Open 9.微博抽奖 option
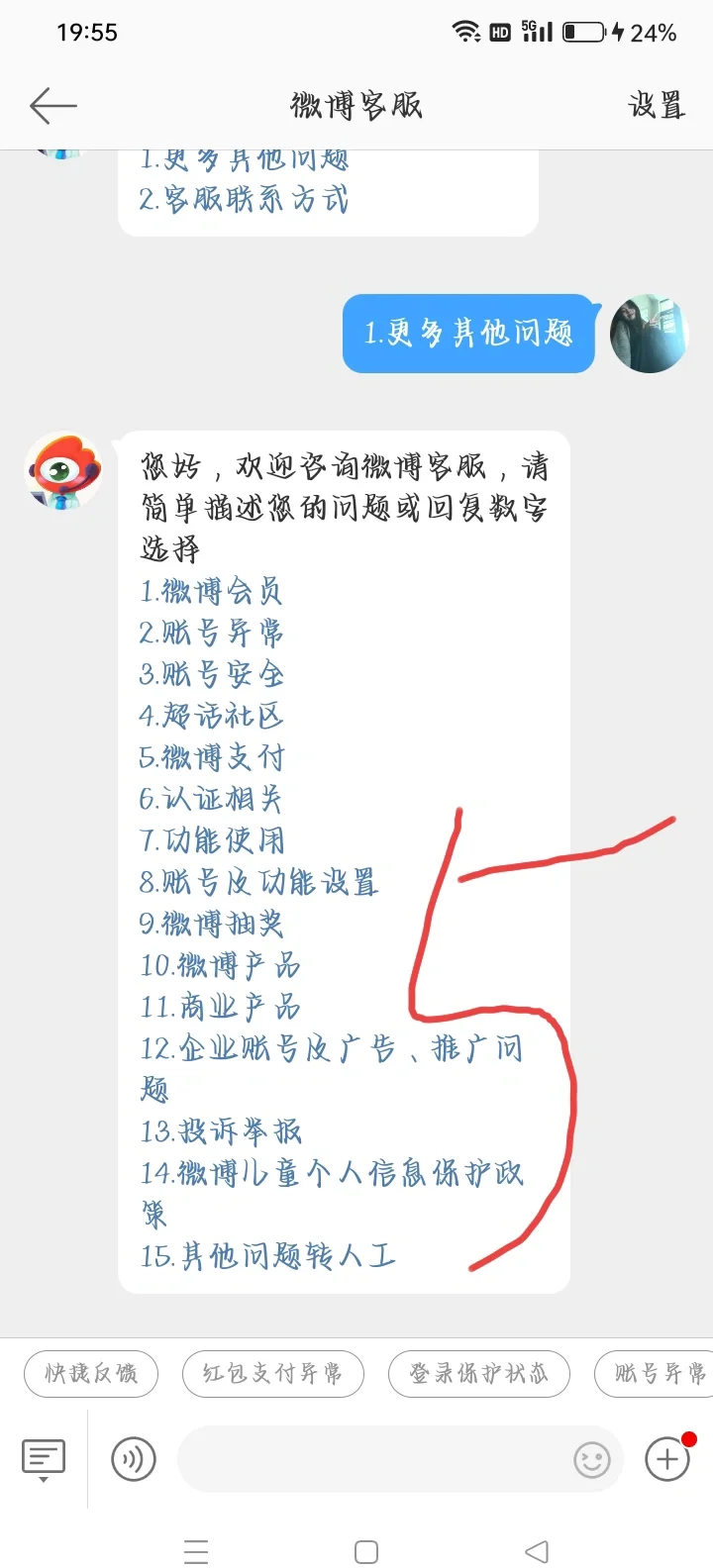The image size is (713, 1568). click(211, 924)
